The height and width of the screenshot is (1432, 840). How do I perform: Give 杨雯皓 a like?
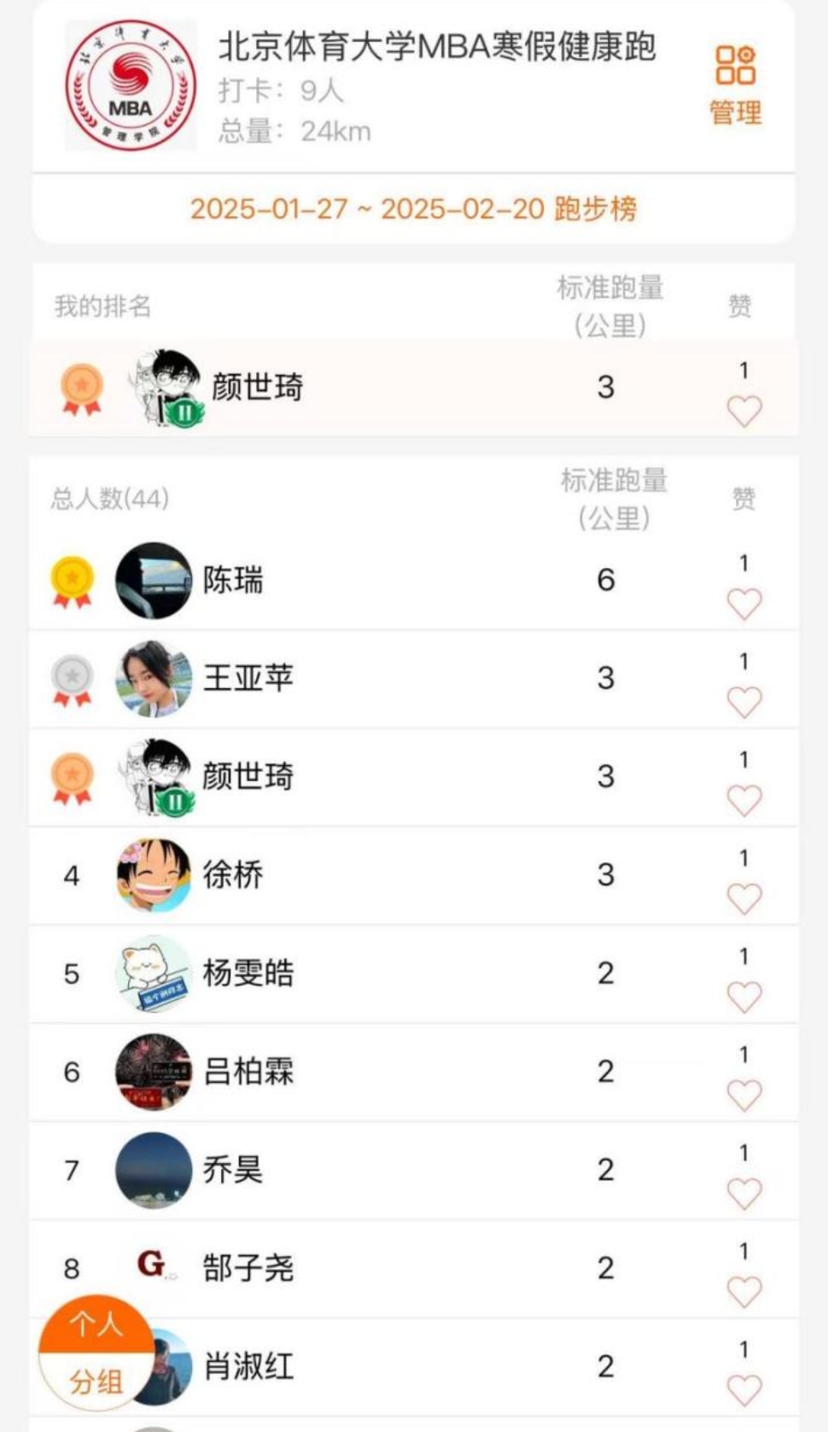pyautogui.click(x=744, y=997)
